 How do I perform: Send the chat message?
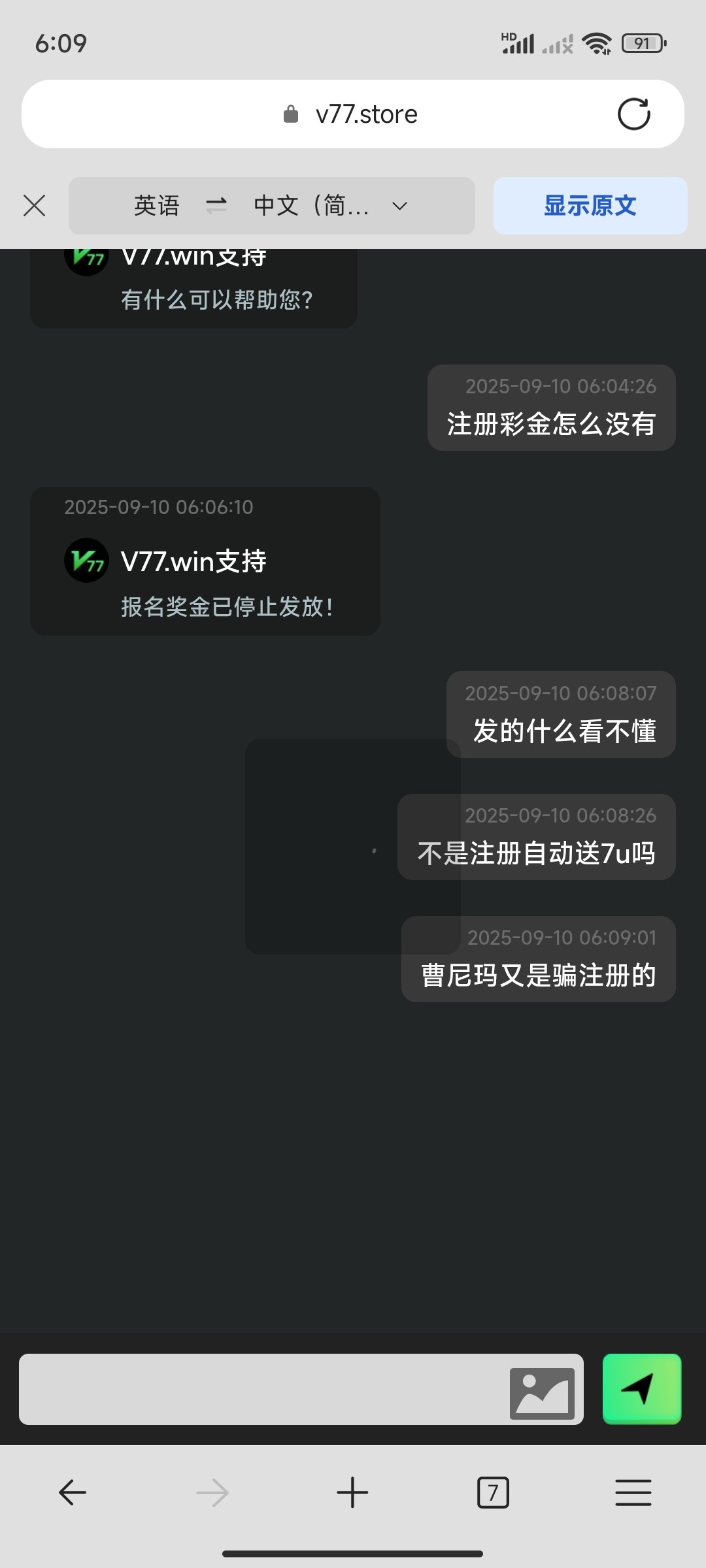(641, 1389)
